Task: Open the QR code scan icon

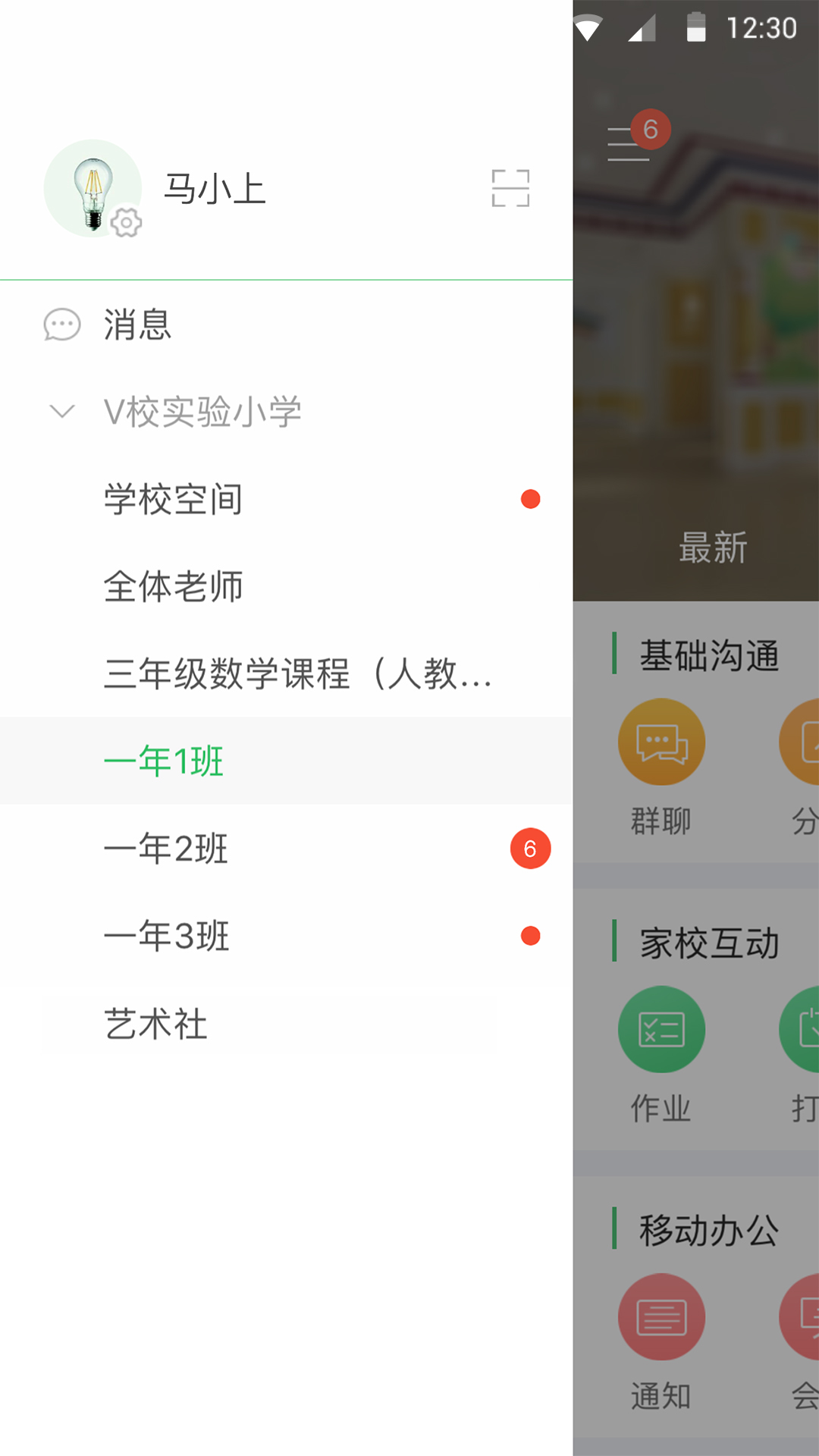Action: click(x=510, y=189)
